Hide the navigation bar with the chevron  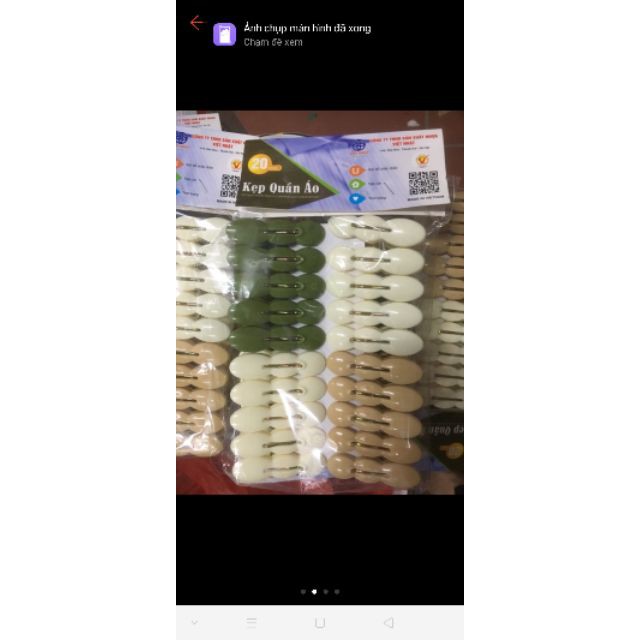point(195,622)
